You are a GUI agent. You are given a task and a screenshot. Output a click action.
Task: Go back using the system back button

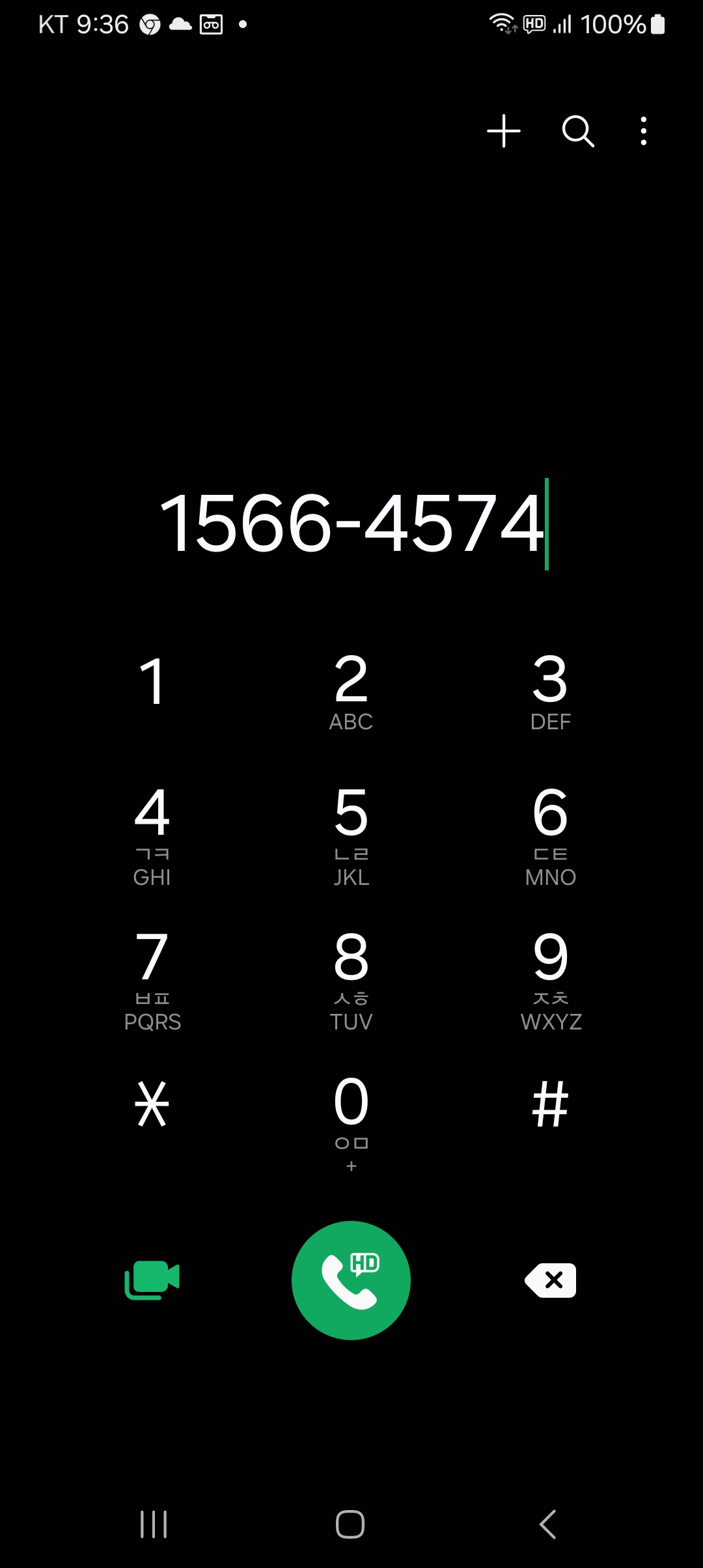pos(548,1524)
